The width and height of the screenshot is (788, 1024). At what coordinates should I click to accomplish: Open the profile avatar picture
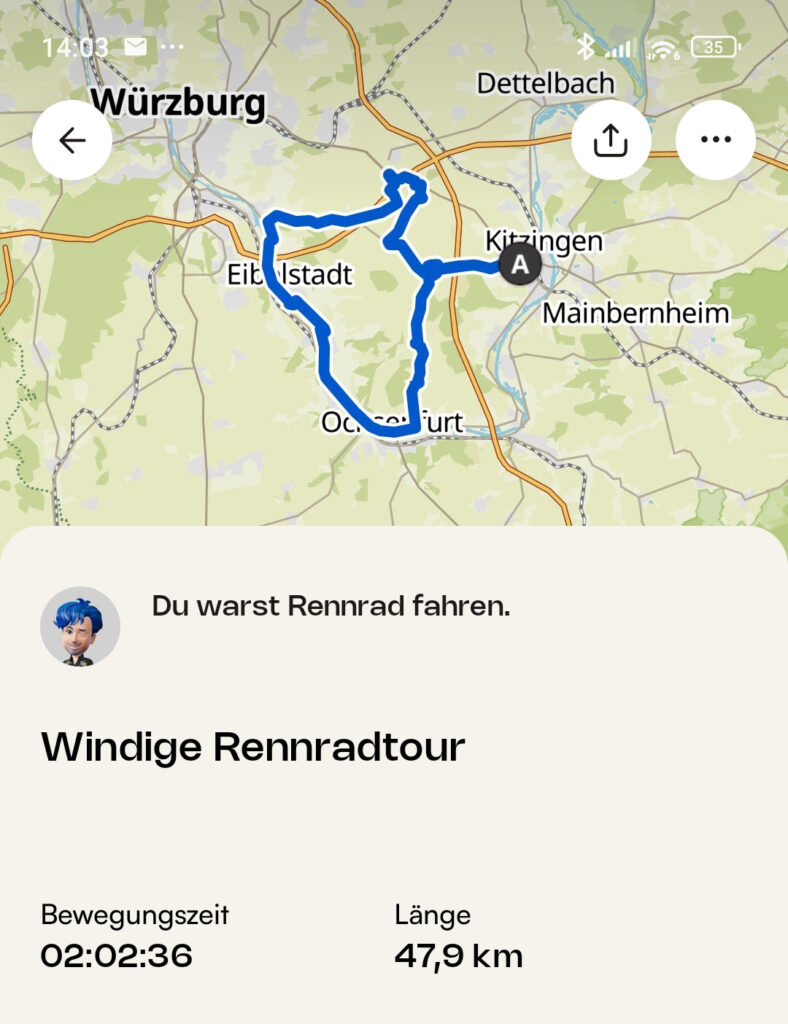(x=80, y=627)
